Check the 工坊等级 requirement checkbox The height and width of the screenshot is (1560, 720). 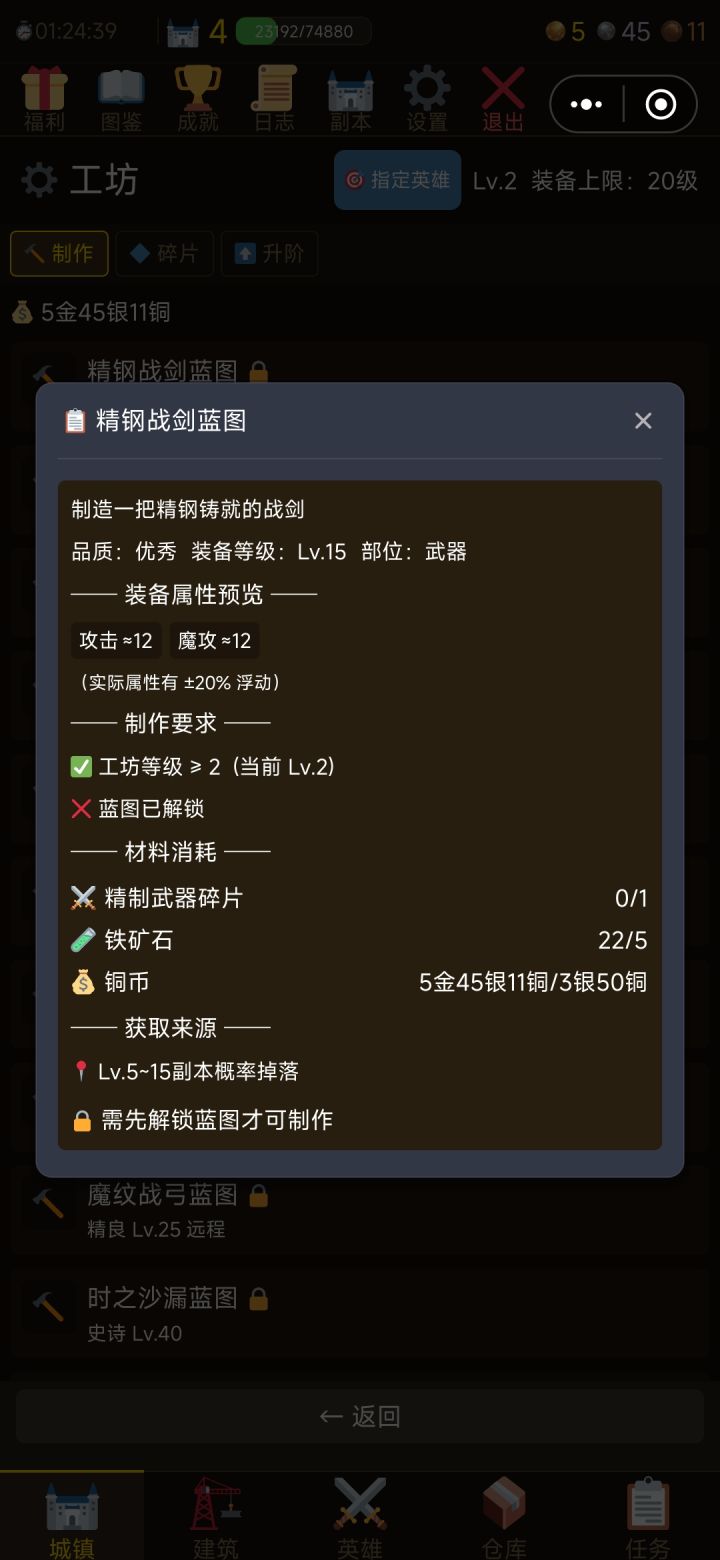pyautogui.click(x=80, y=765)
